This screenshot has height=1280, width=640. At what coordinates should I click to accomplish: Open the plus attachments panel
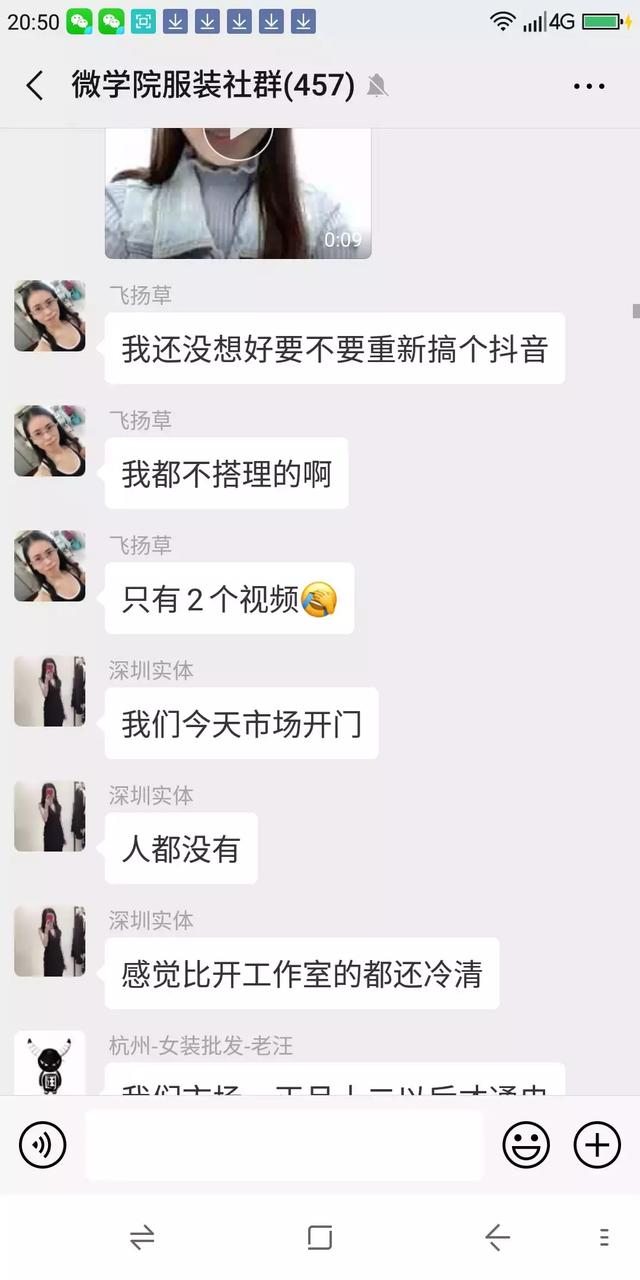(x=597, y=1145)
